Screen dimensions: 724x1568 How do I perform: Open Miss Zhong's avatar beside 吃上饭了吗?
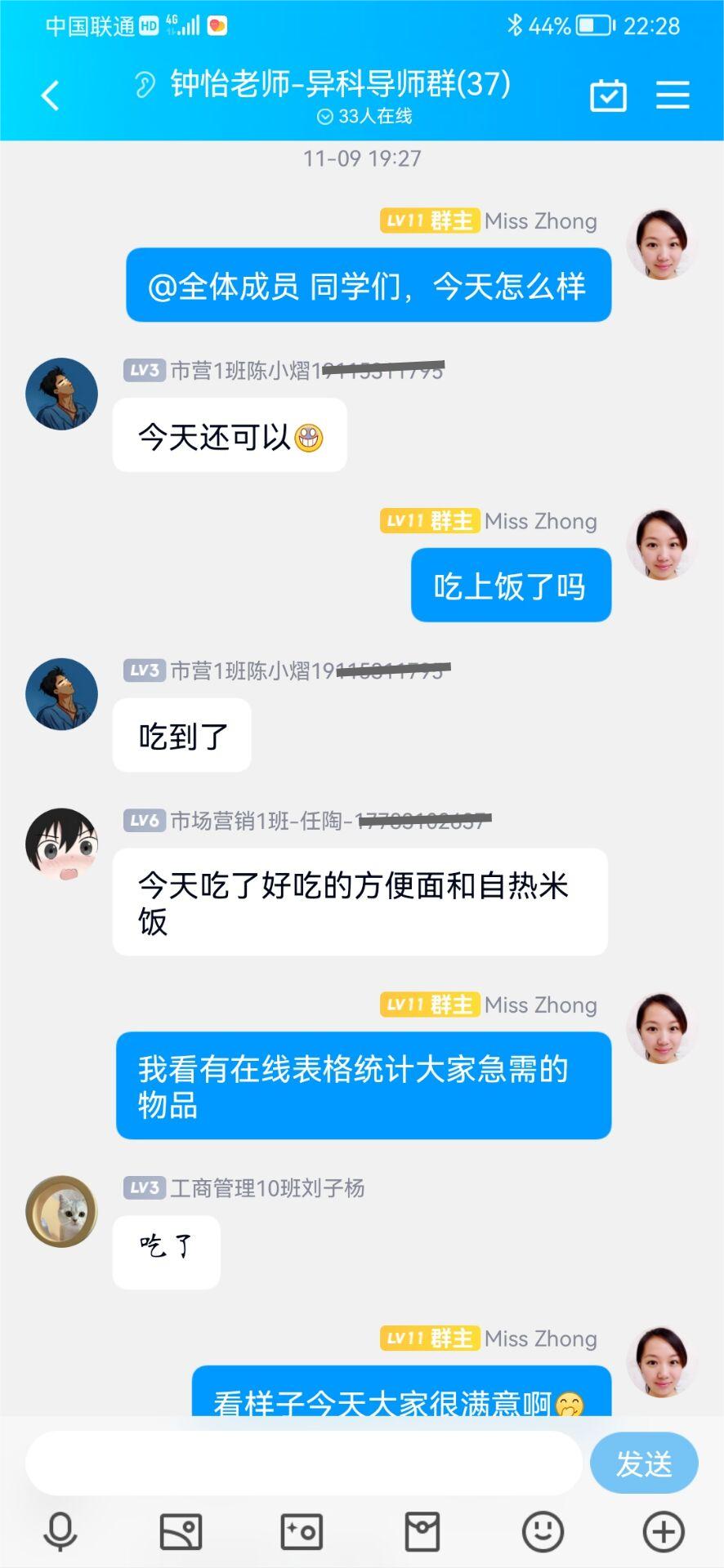tap(662, 545)
